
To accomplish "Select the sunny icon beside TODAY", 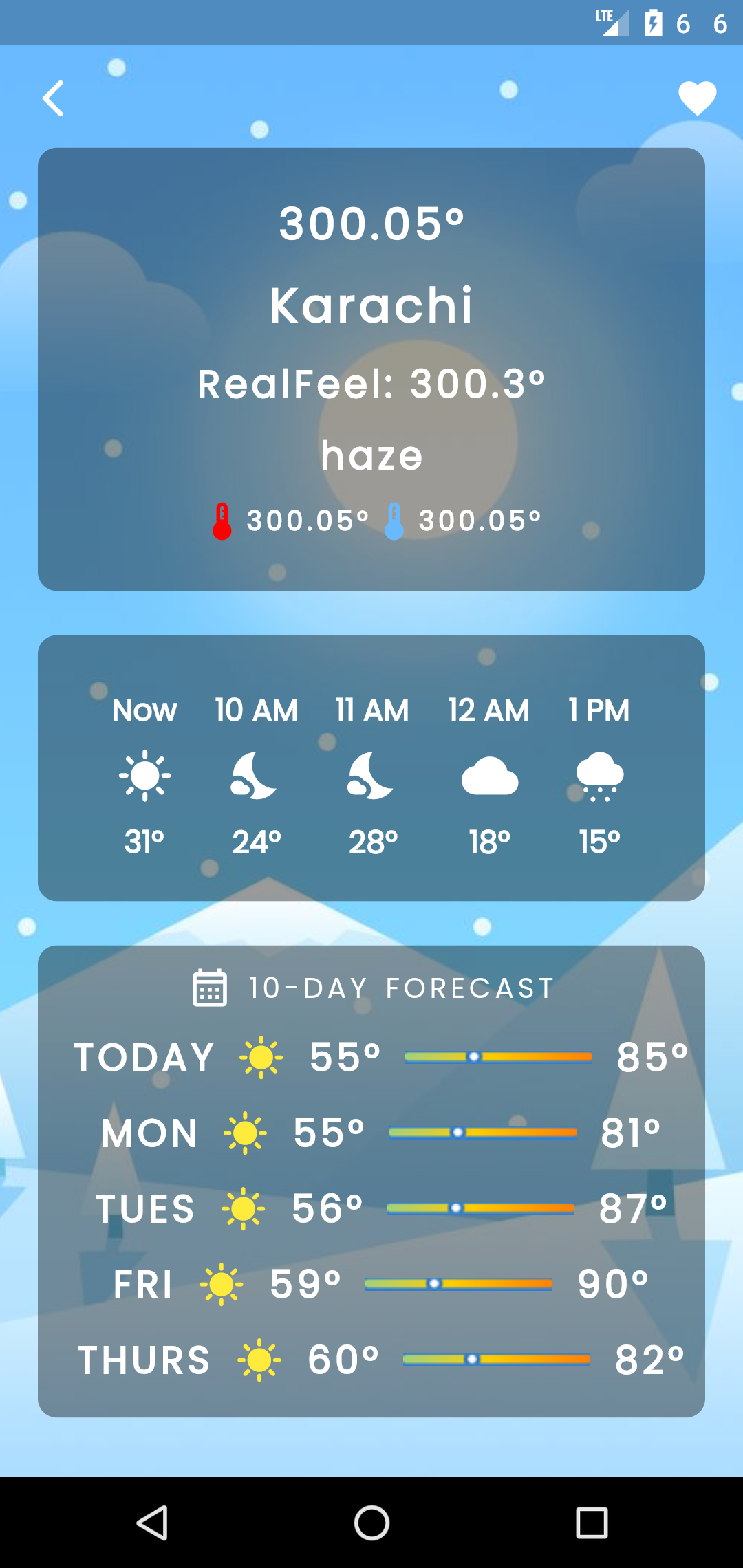I will point(261,1057).
